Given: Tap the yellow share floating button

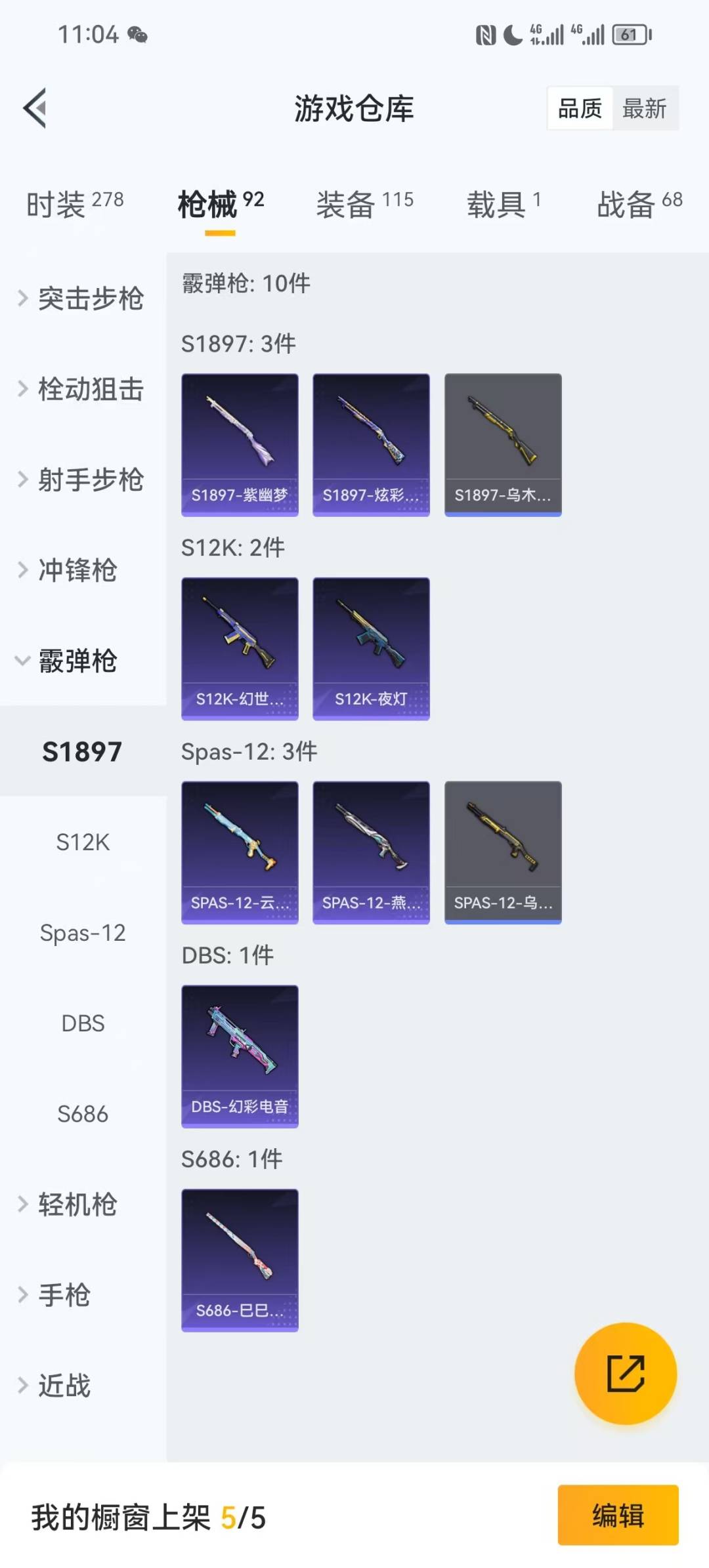Looking at the screenshot, I should tap(625, 1373).
